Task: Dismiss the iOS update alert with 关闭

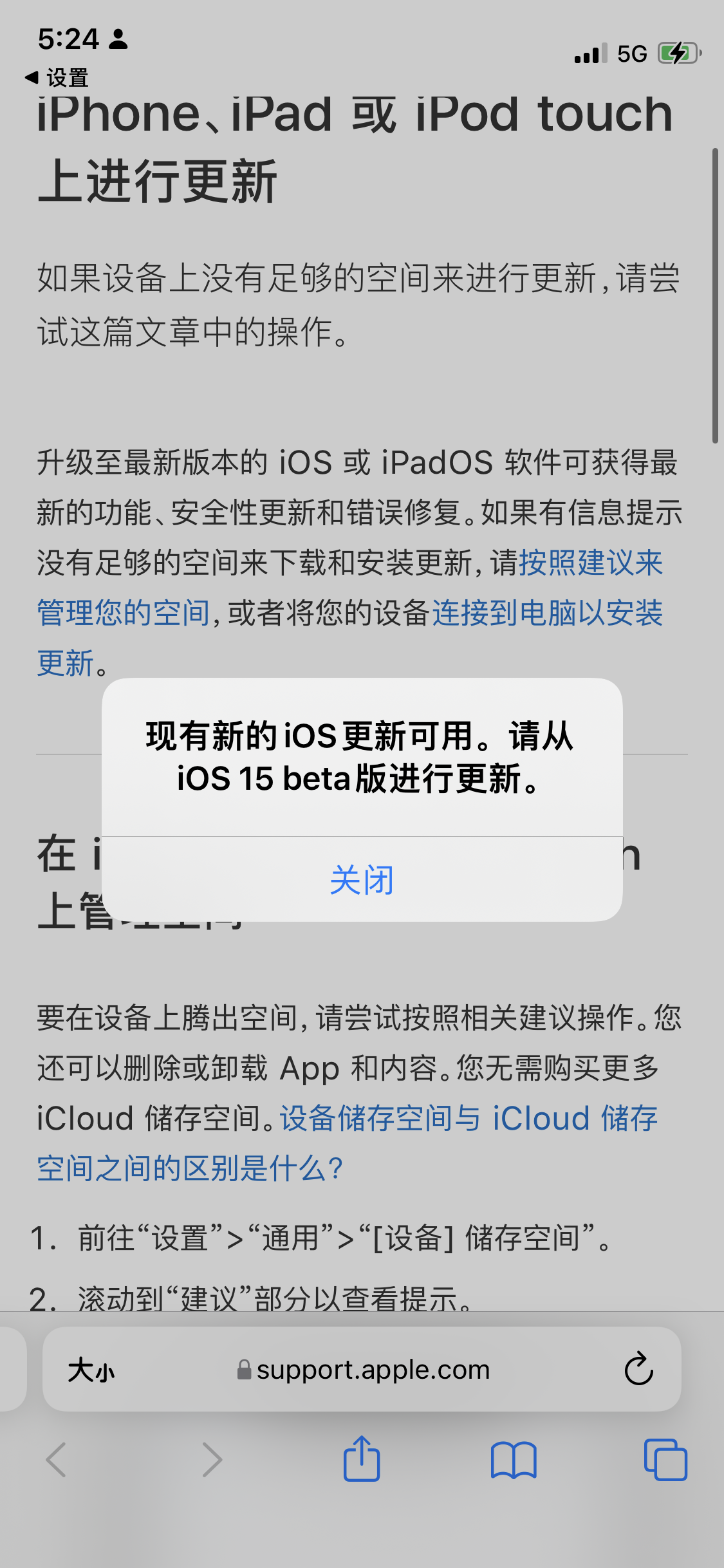Action: coord(362,880)
